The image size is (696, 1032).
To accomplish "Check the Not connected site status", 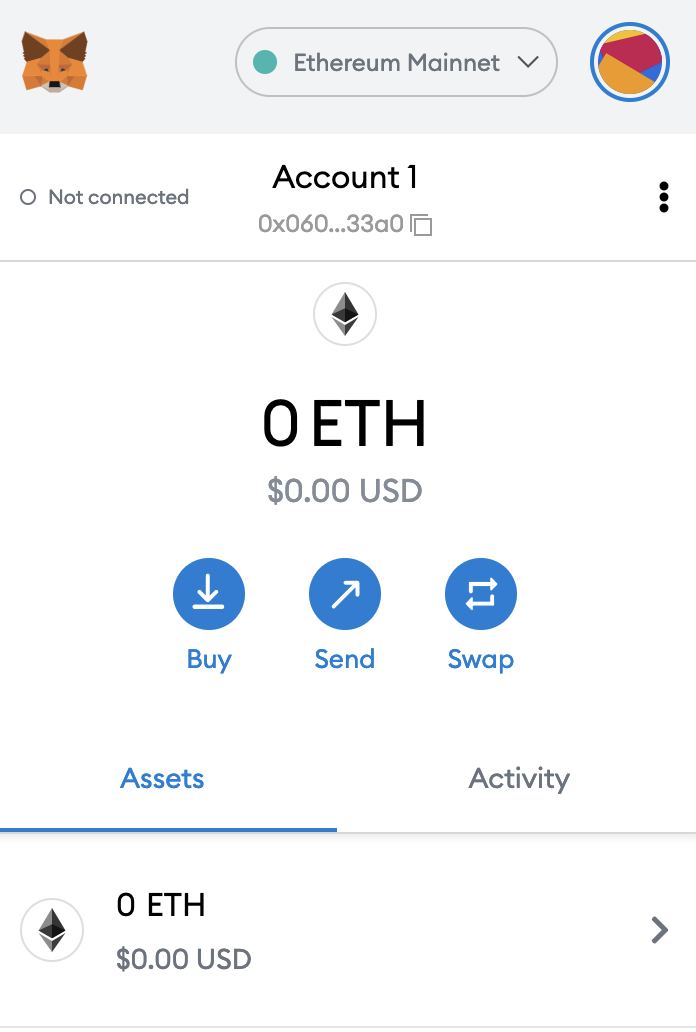I will (105, 197).
